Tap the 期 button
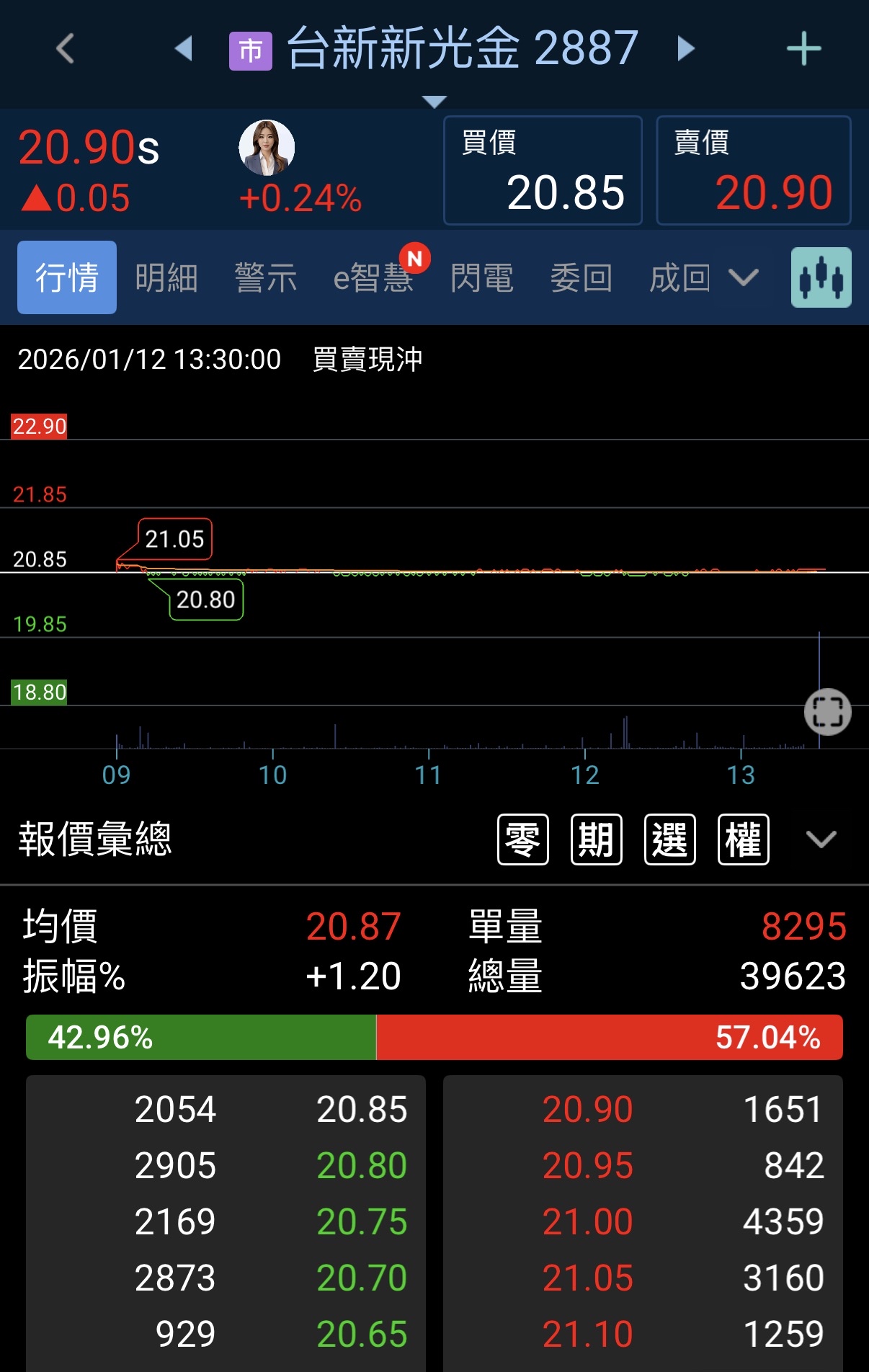 pos(597,839)
